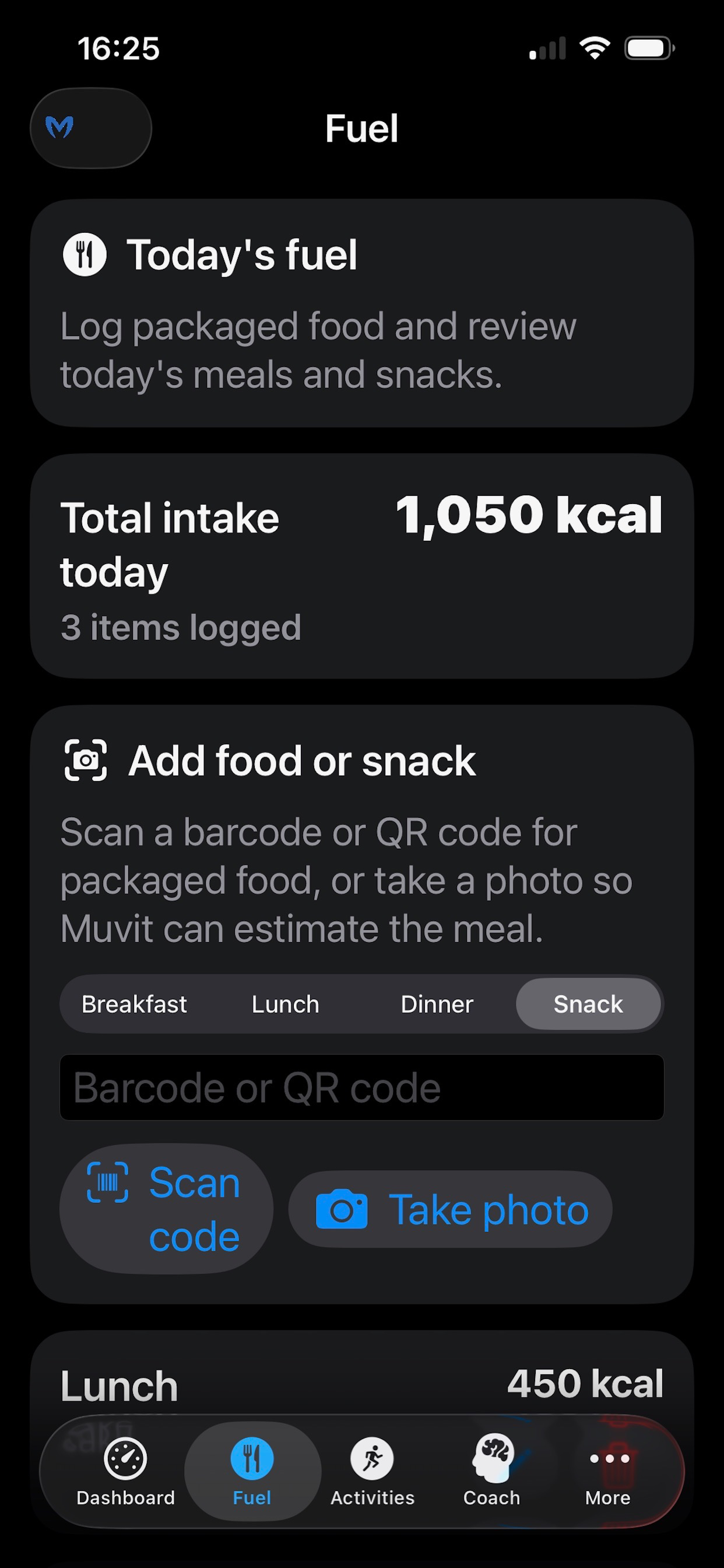The height and width of the screenshot is (1568, 724).
Task: Open the More tab
Action: point(608,1471)
